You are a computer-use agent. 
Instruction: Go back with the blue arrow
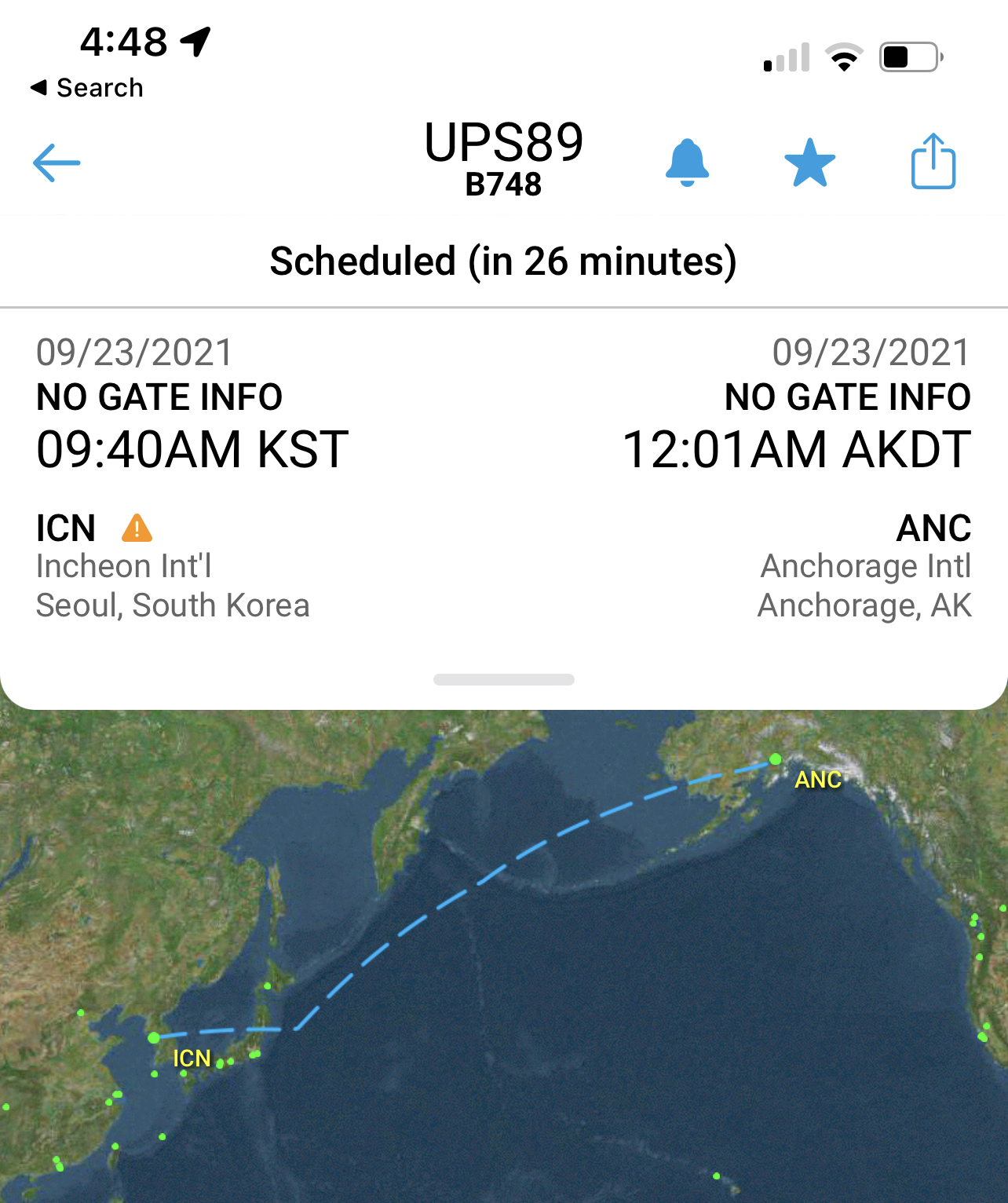(57, 163)
